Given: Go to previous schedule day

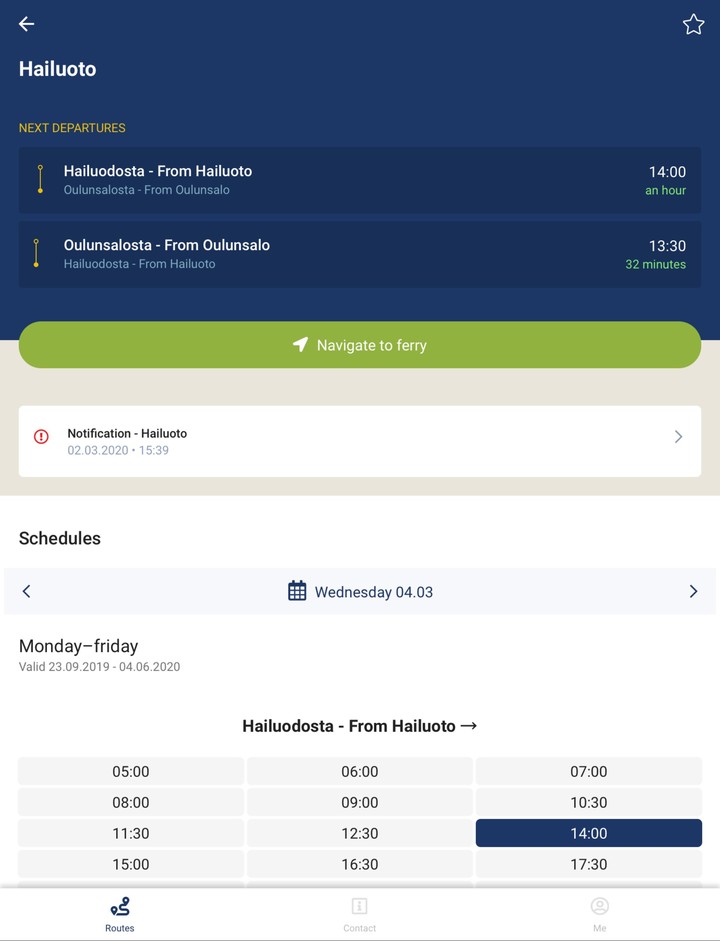Looking at the screenshot, I should click(27, 591).
